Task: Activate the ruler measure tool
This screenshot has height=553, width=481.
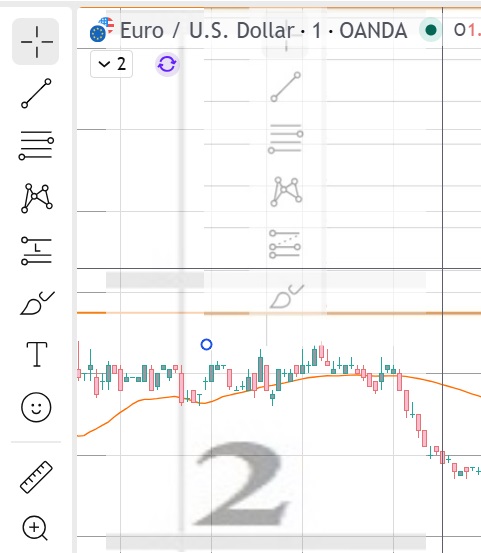Action: [36, 477]
